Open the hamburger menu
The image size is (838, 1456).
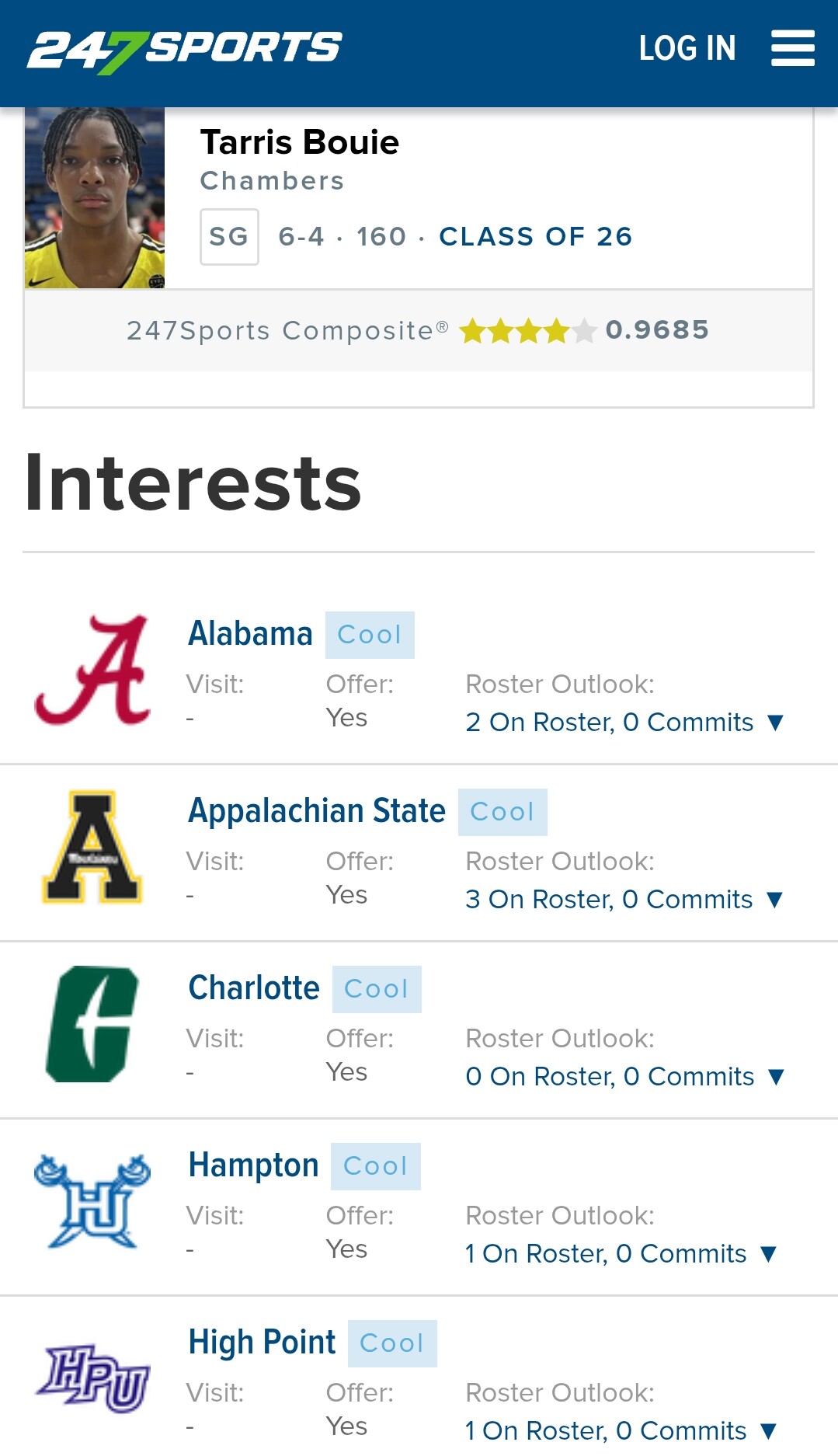pos(793,48)
